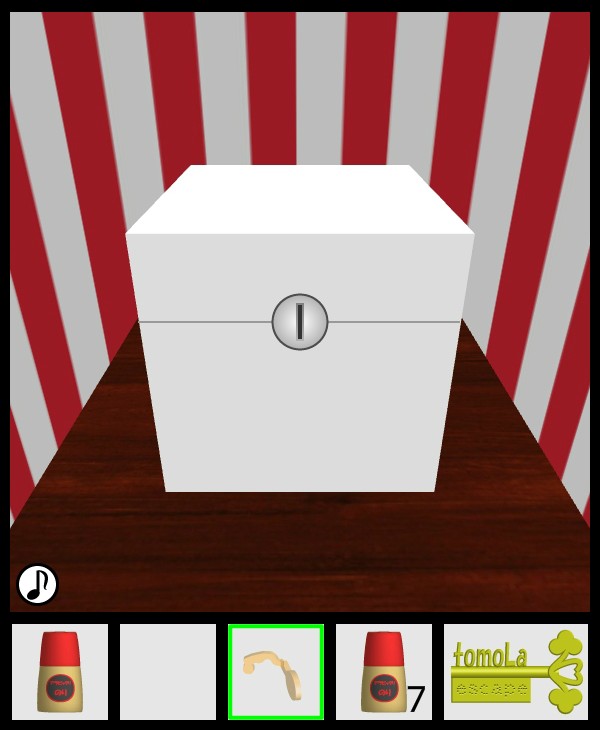Image resolution: width=600 pixels, height=730 pixels.
Task: Toggle the music note sound button
Action: [x=37, y=584]
